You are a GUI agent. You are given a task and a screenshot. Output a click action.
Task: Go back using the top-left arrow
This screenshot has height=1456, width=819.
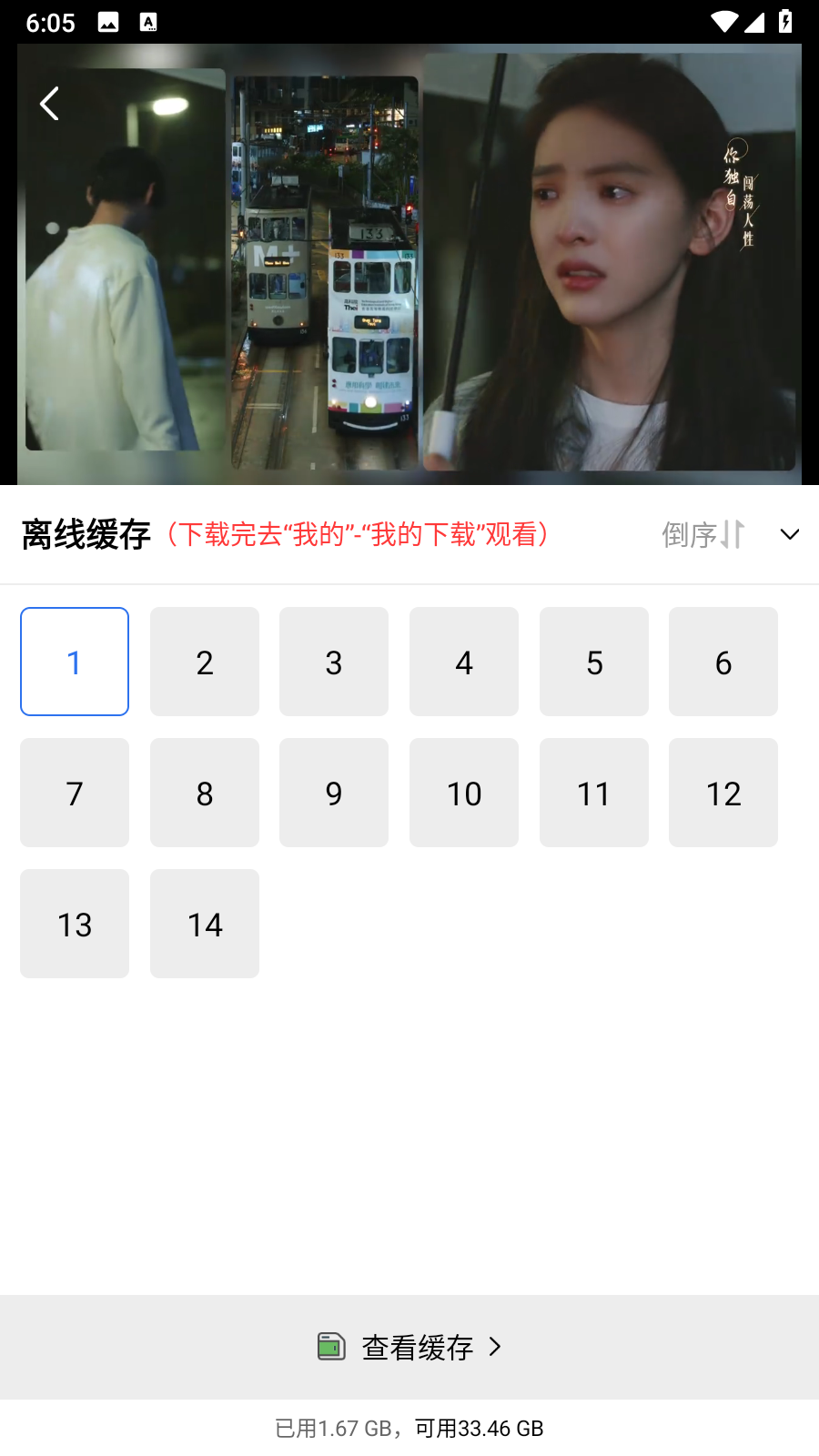(x=50, y=104)
